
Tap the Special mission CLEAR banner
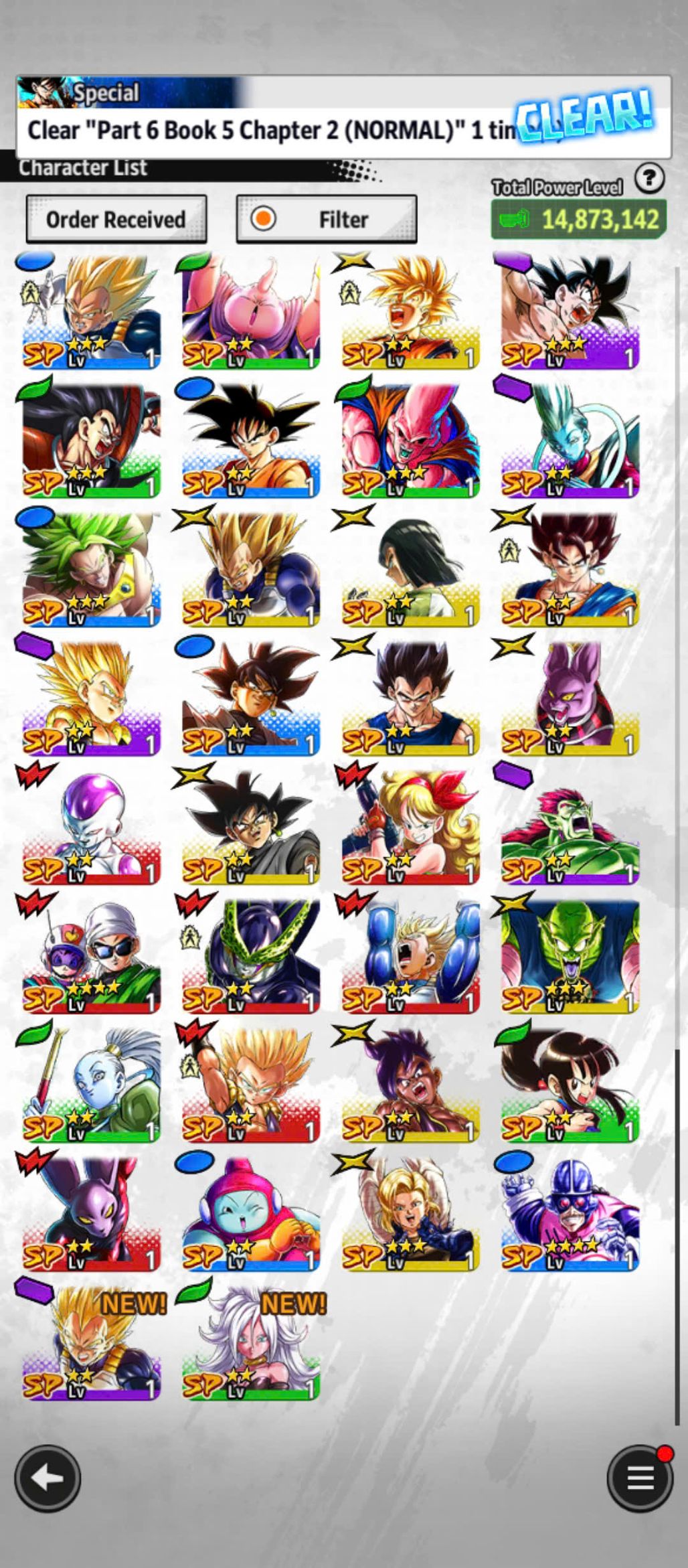(343, 117)
